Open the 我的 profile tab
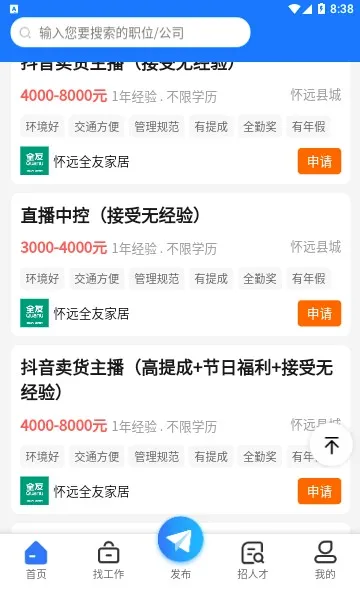Viewport: 360px width, 600px height. [325, 561]
